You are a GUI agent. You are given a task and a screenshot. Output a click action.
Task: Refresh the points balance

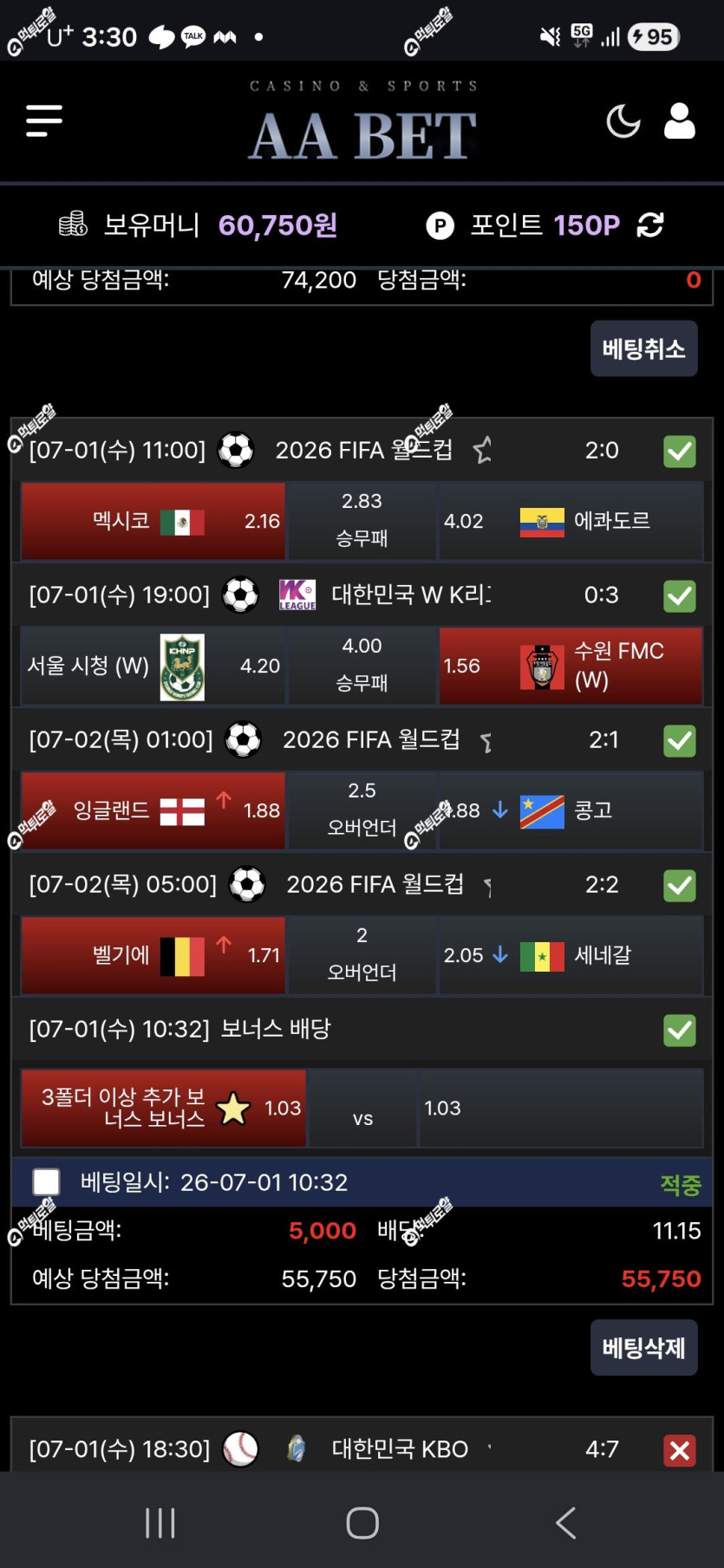click(650, 225)
